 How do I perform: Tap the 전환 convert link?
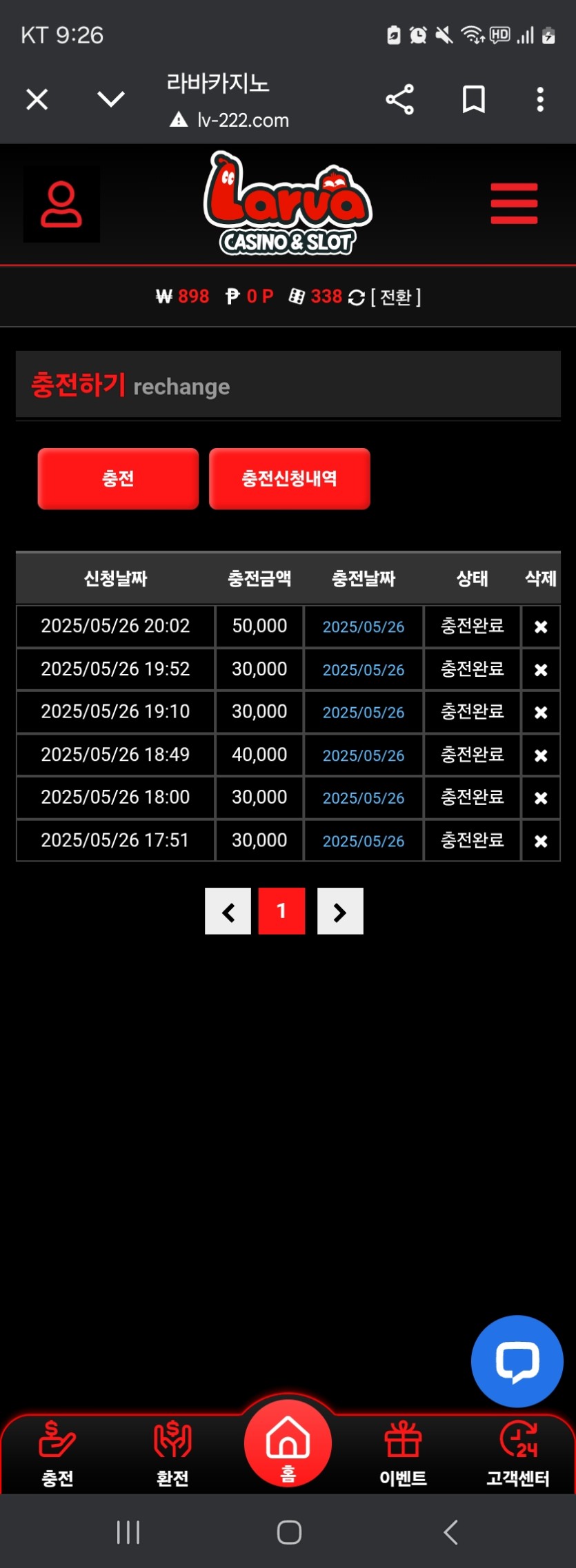pyautogui.click(x=395, y=297)
